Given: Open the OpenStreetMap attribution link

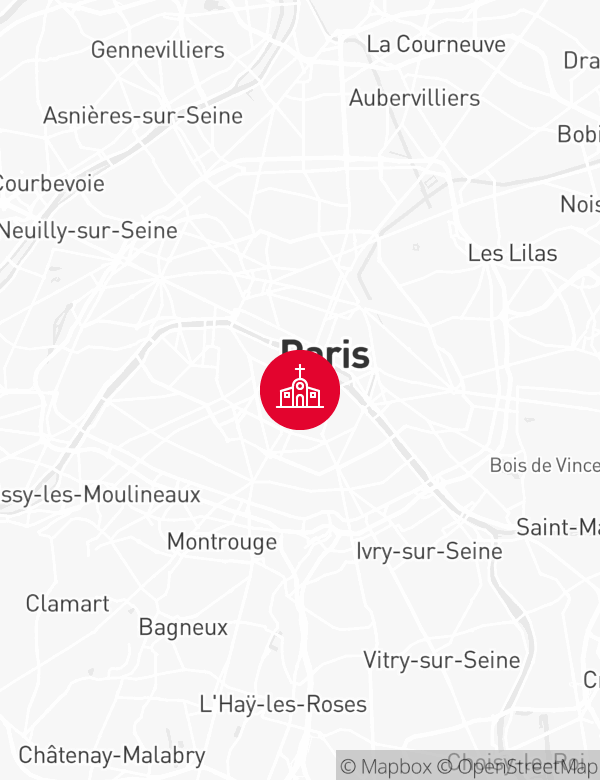Looking at the screenshot, I should click(x=517, y=767).
